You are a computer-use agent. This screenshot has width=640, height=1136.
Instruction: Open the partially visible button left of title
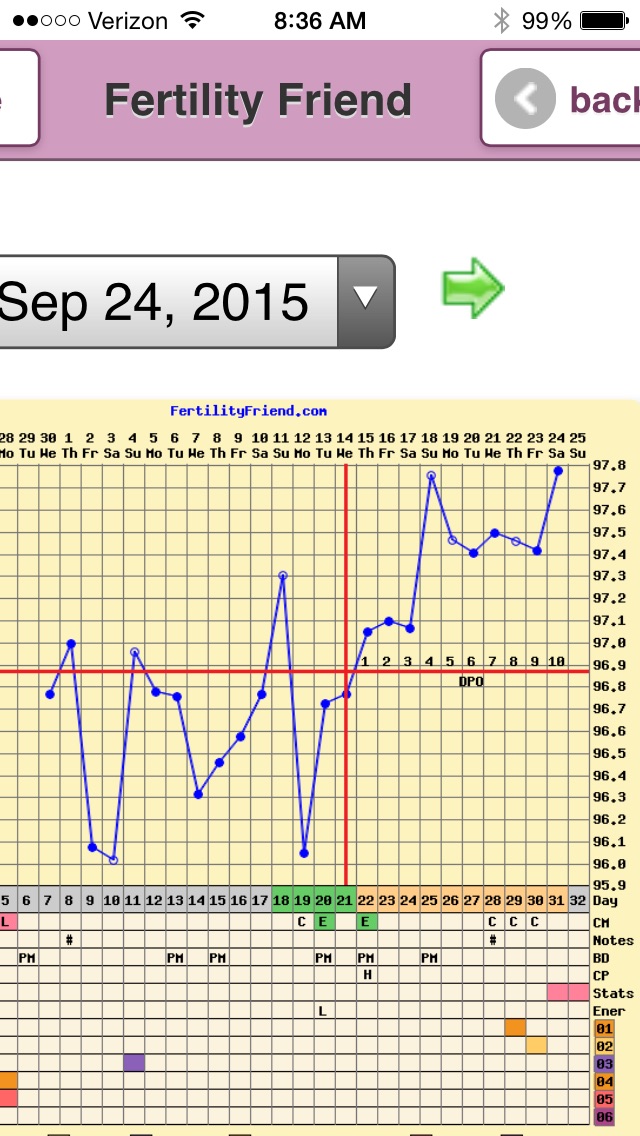(17, 98)
